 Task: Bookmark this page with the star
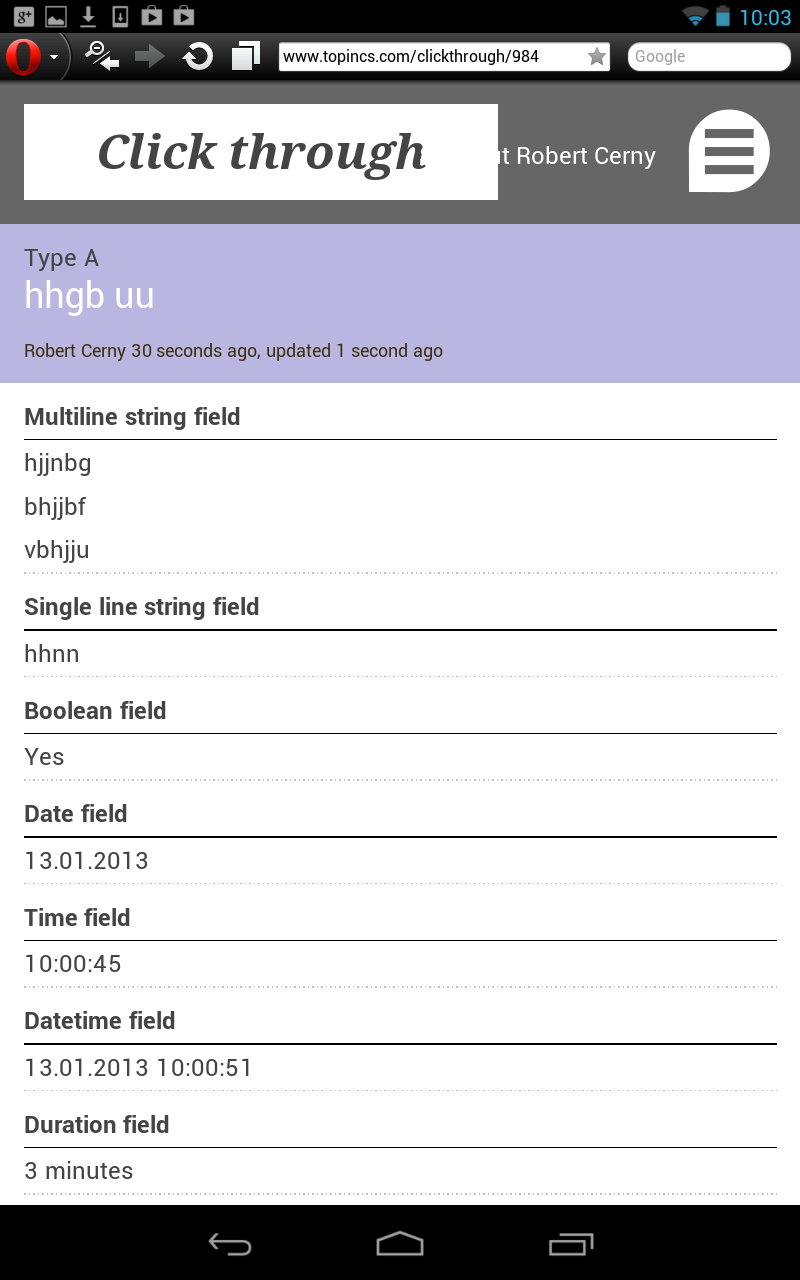click(597, 57)
